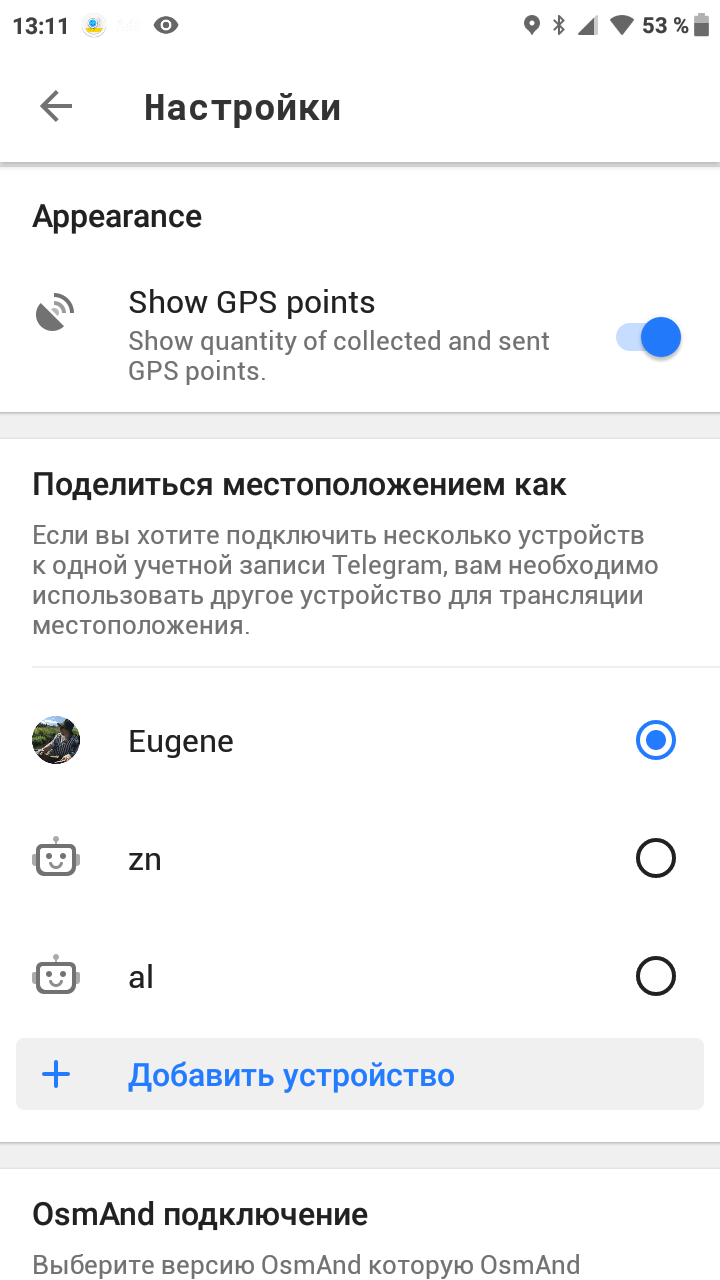Go back from the Настройки screen
This screenshot has height=1280, width=720.
(56, 107)
